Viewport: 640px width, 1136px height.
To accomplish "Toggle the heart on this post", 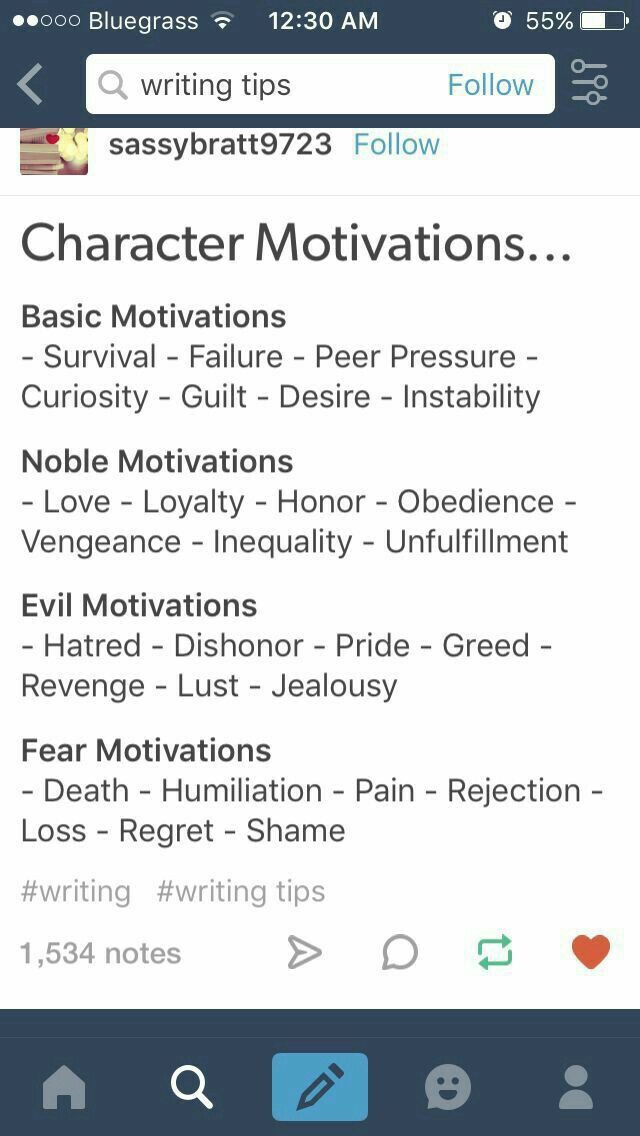I will coord(590,953).
